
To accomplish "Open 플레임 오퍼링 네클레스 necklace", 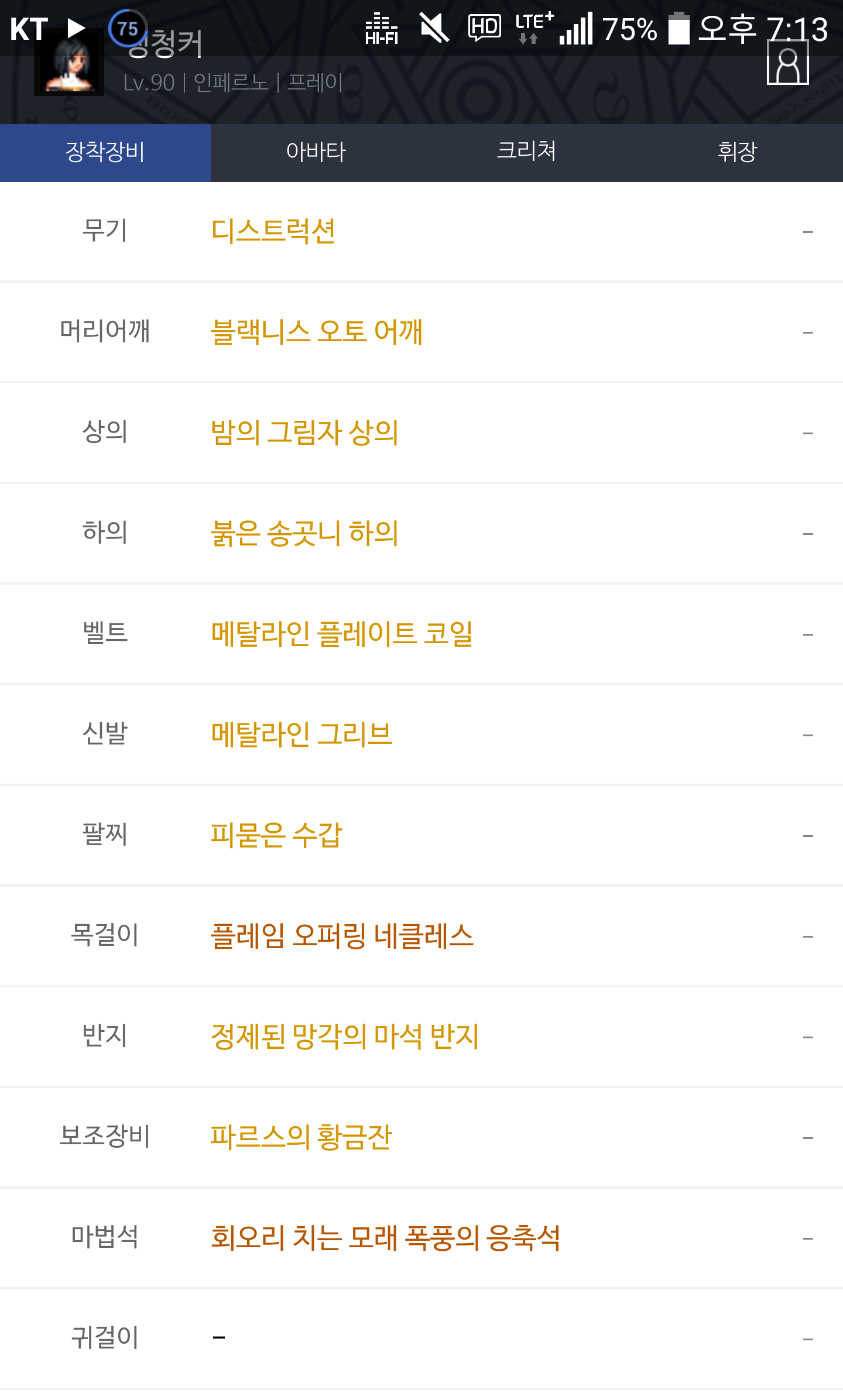I will coord(342,936).
